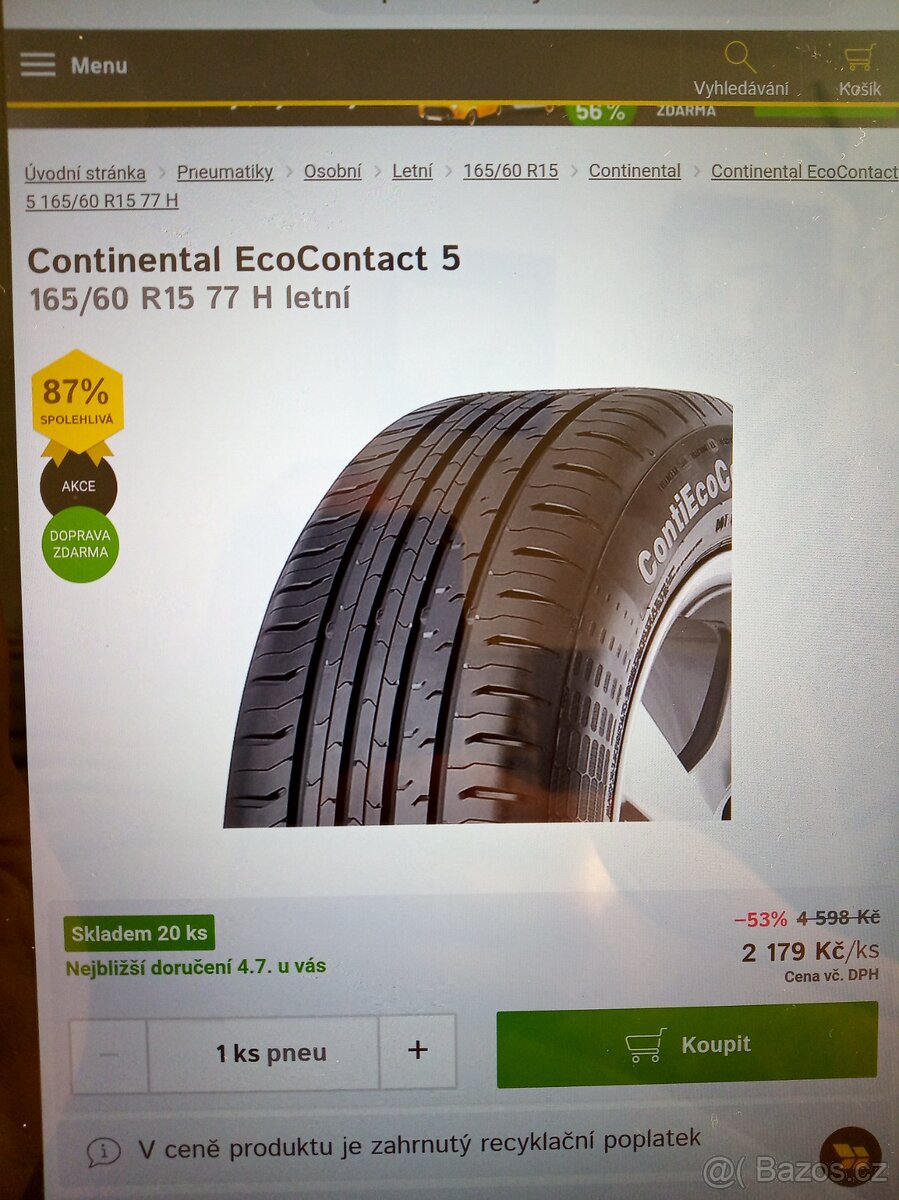Click the Nejbližší doručení 4.7. delivery text
This screenshot has width=899, height=1200.
(x=197, y=968)
